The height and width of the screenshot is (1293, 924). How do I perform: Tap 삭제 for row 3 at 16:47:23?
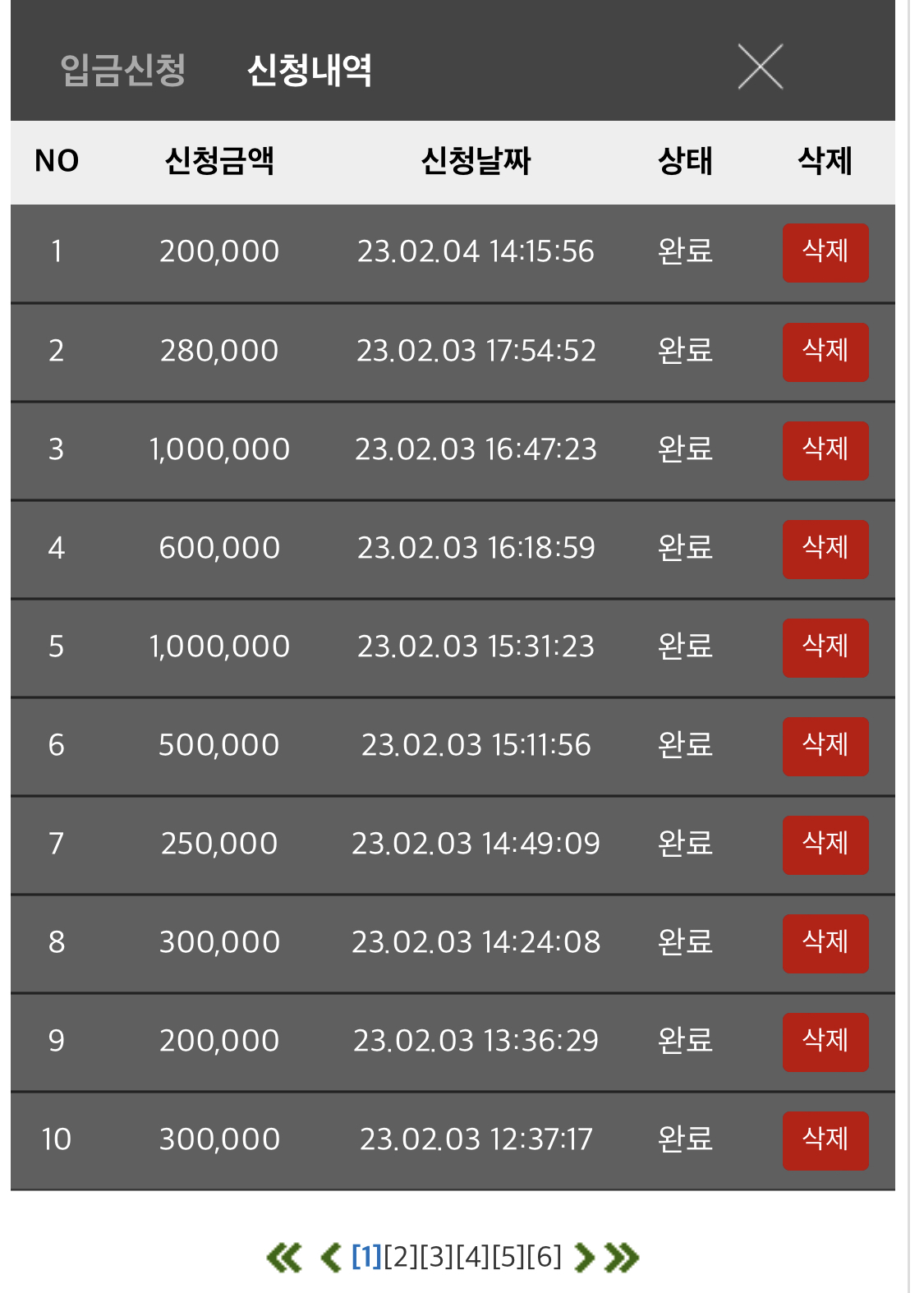(825, 450)
